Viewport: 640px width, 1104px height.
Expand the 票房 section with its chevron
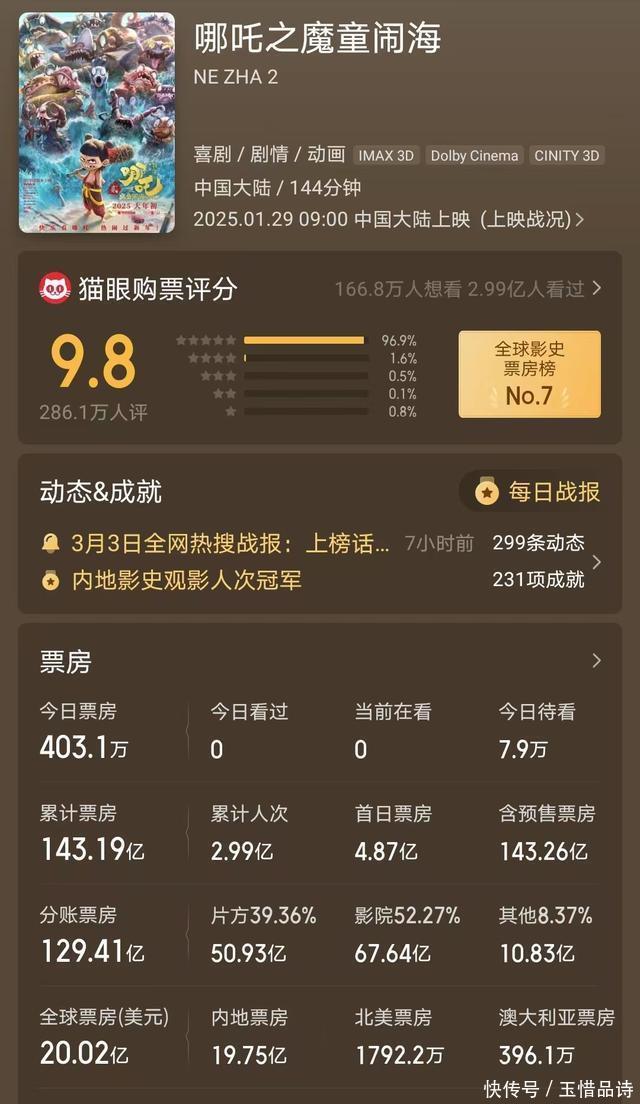pyautogui.click(x=597, y=661)
